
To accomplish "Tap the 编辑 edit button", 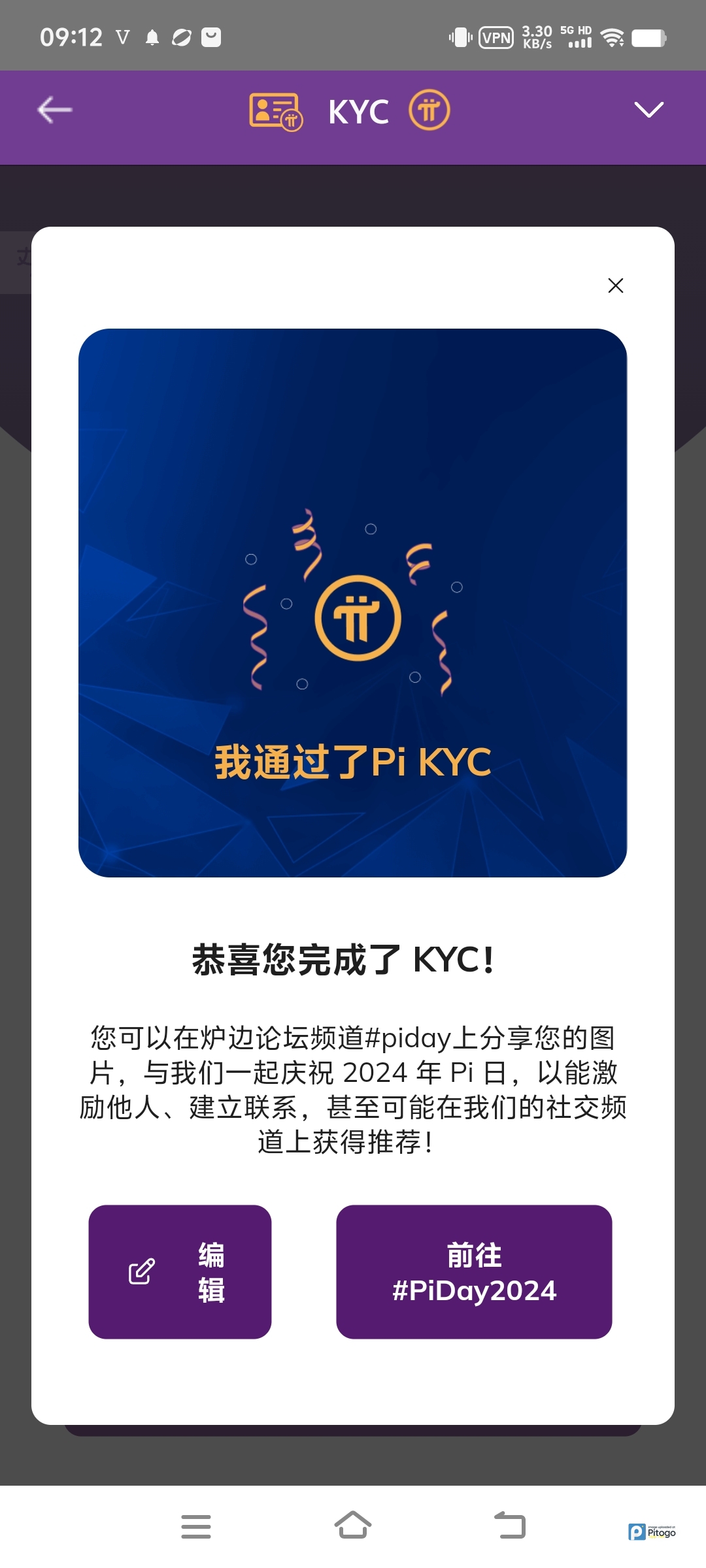I will [x=180, y=1271].
